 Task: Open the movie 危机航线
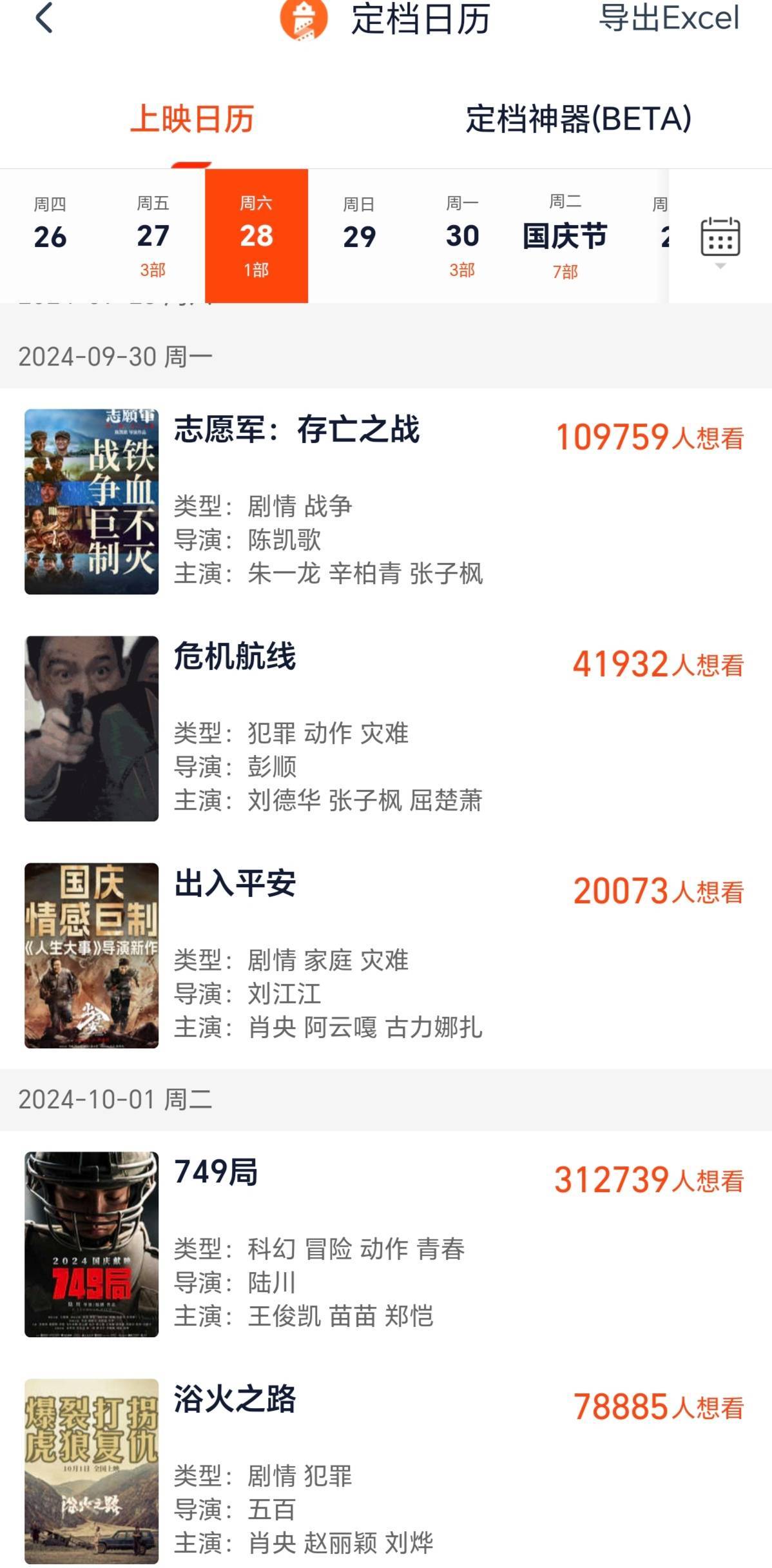235,657
